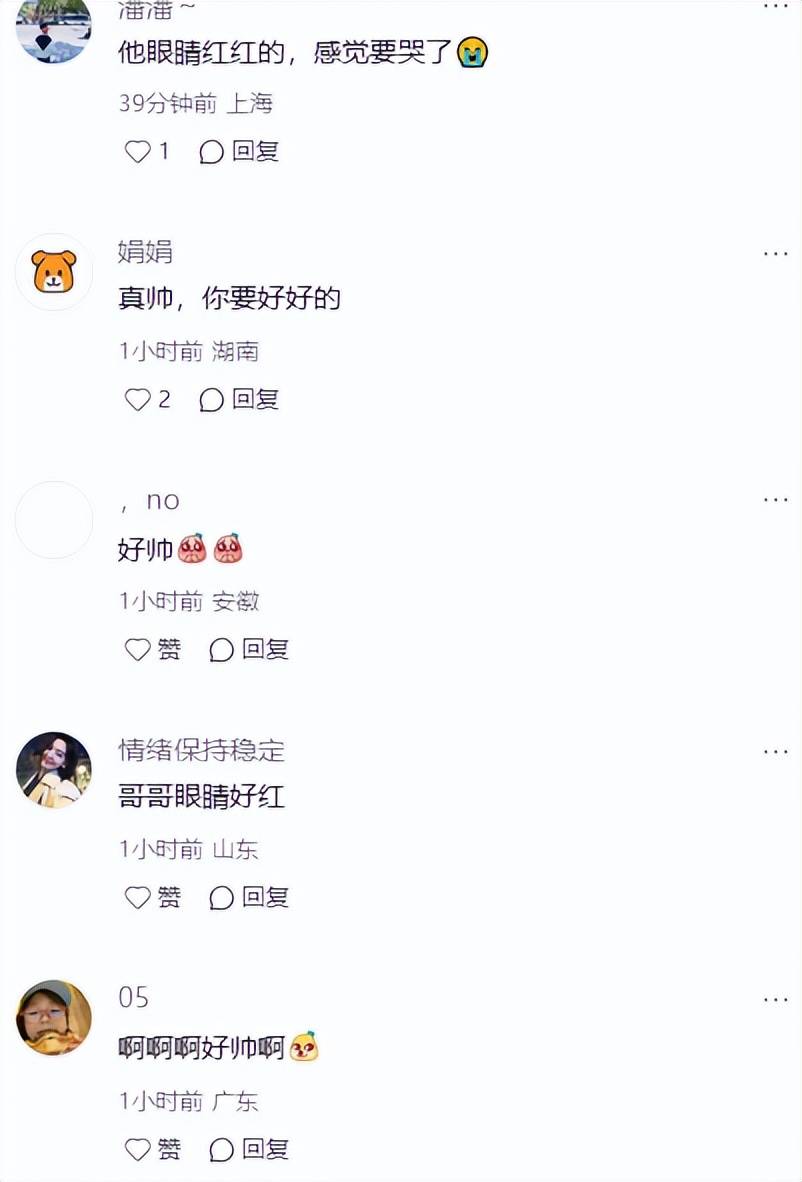802x1182 pixels.
Task: Reply to user 05's comment
Action: tap(249, 1150)
